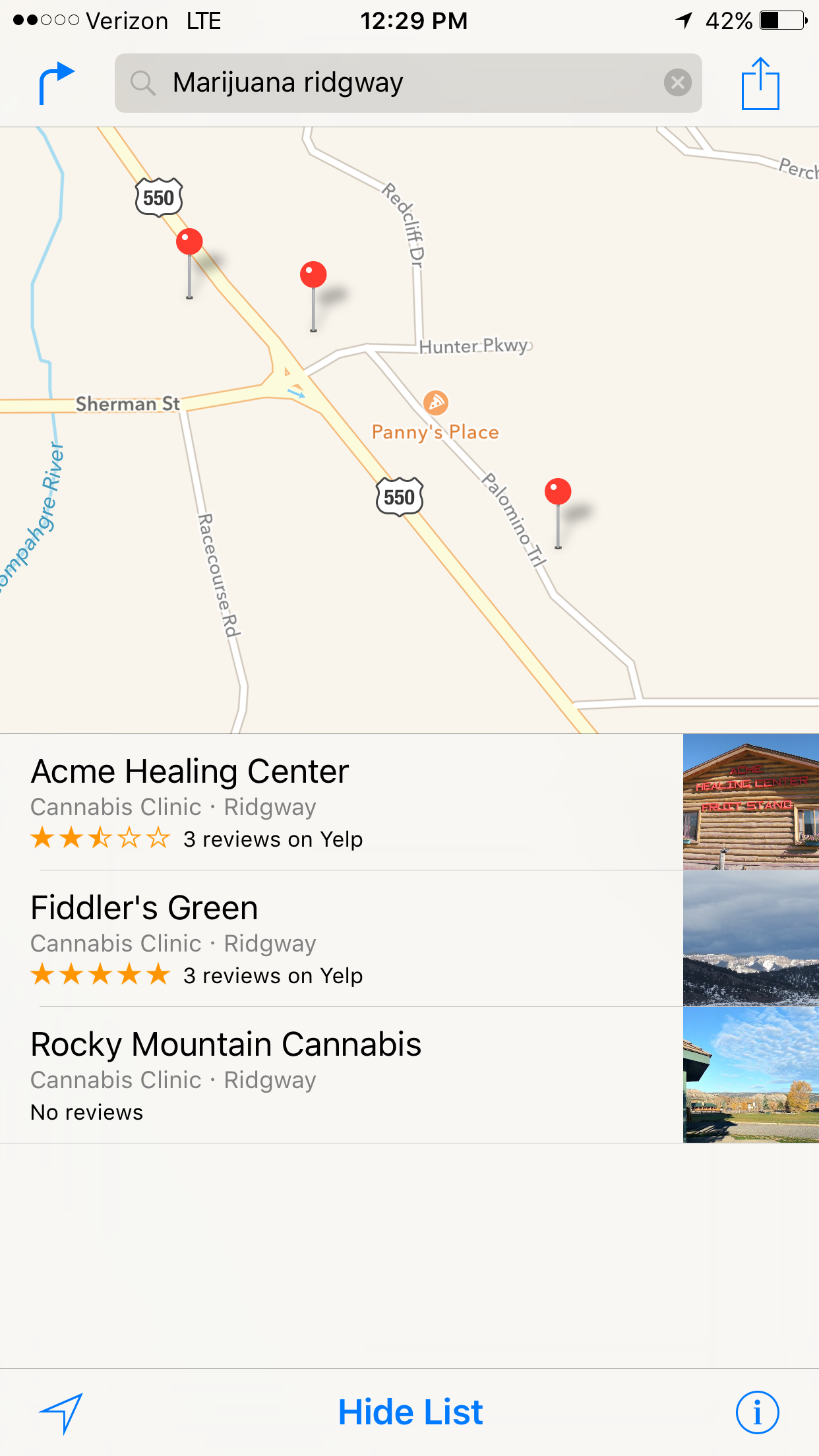Open map info settings
Image resolution: width=819 pixels, height=1456 pixels.
tap(757, 1412)
